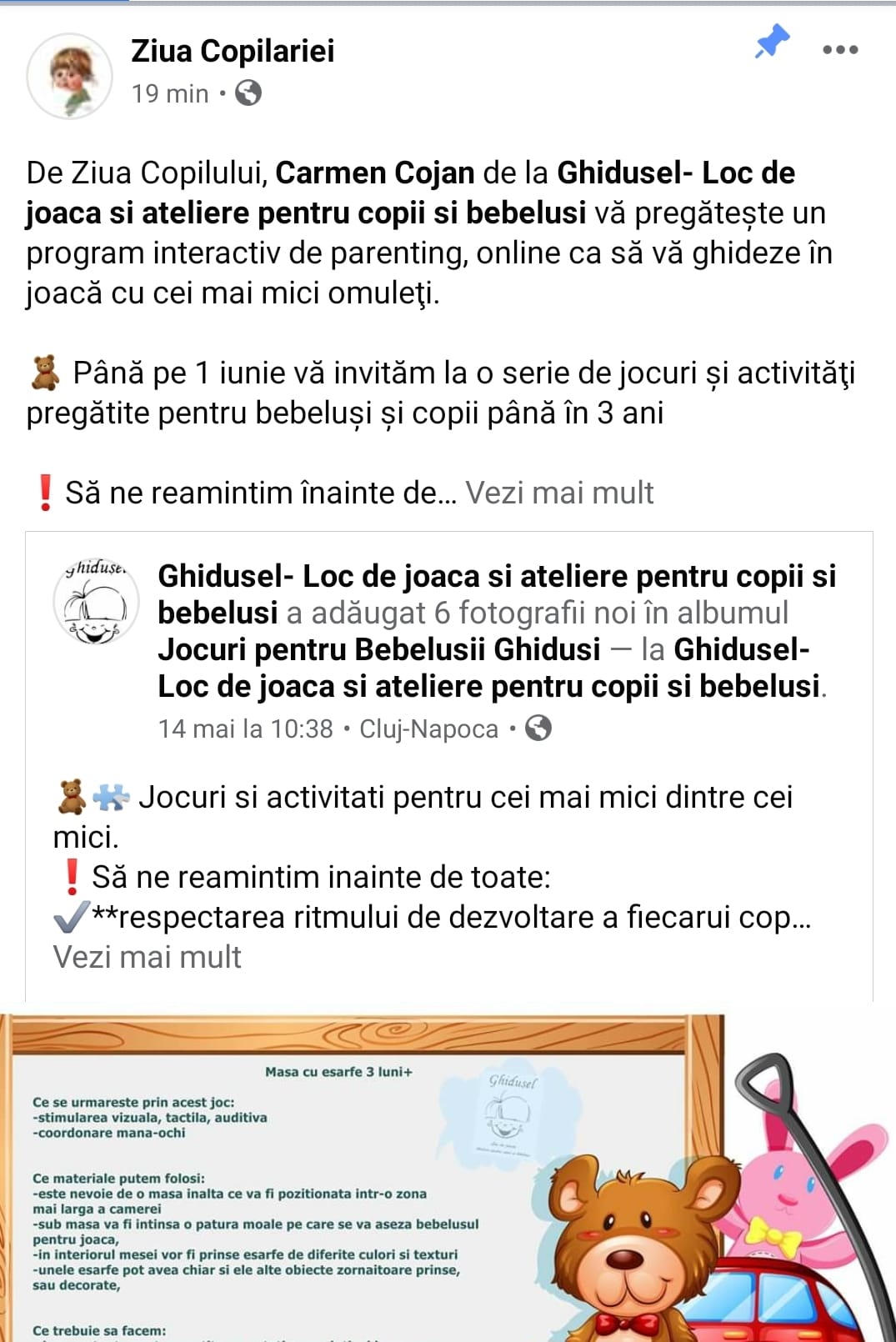Expand post with first Vezi mai mult
896x1342 pixels.
tap(559, 493)
